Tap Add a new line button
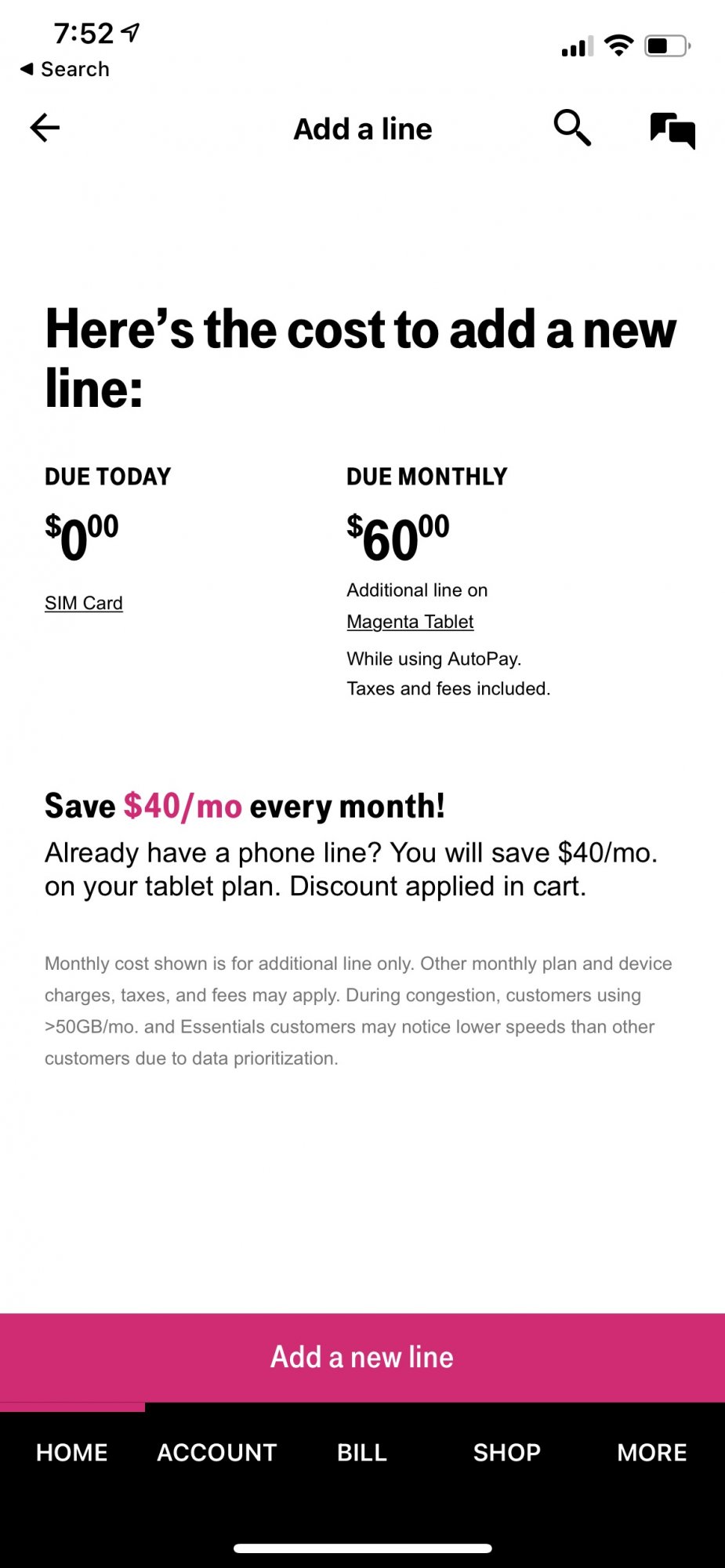The height and width of the screenshot is (1568, 725). tap(362, 1357)
